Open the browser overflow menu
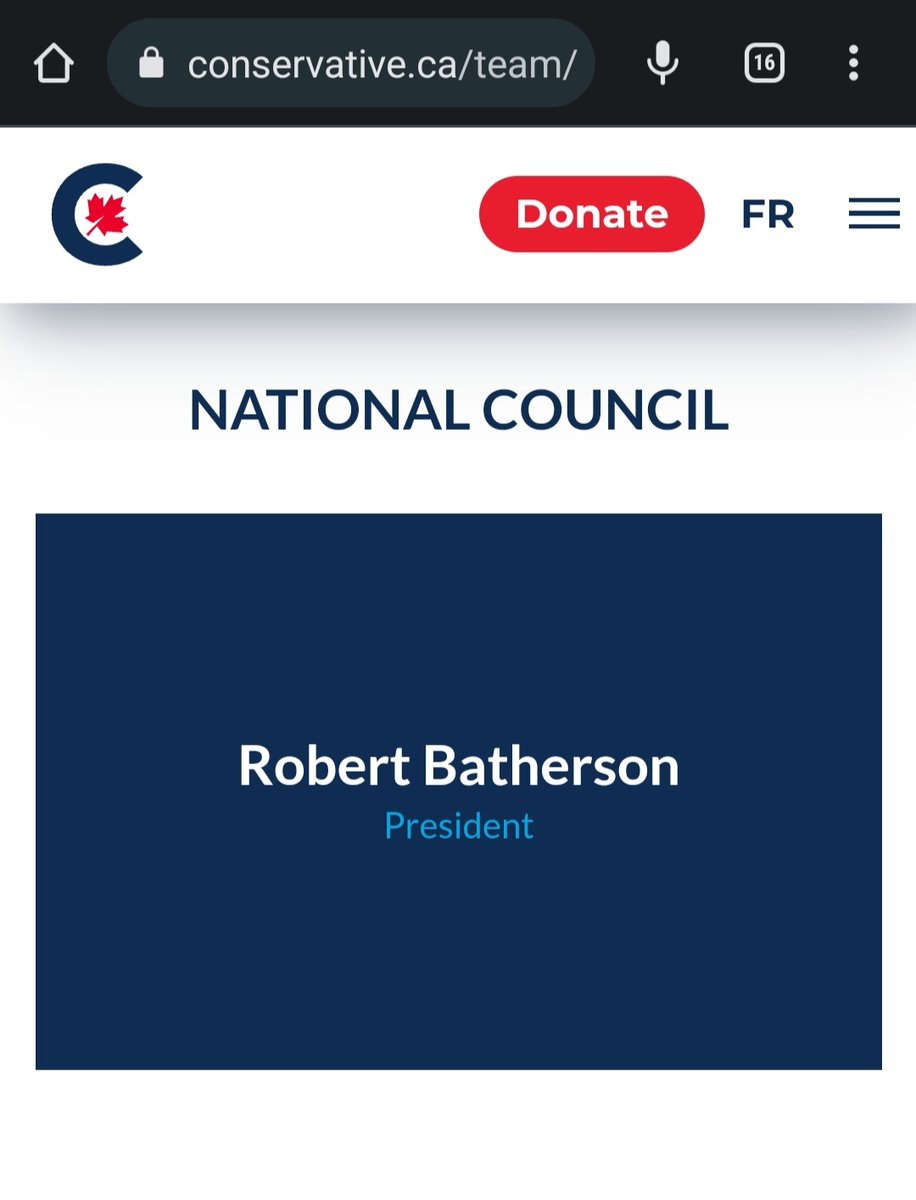 [x=853, y=65]
